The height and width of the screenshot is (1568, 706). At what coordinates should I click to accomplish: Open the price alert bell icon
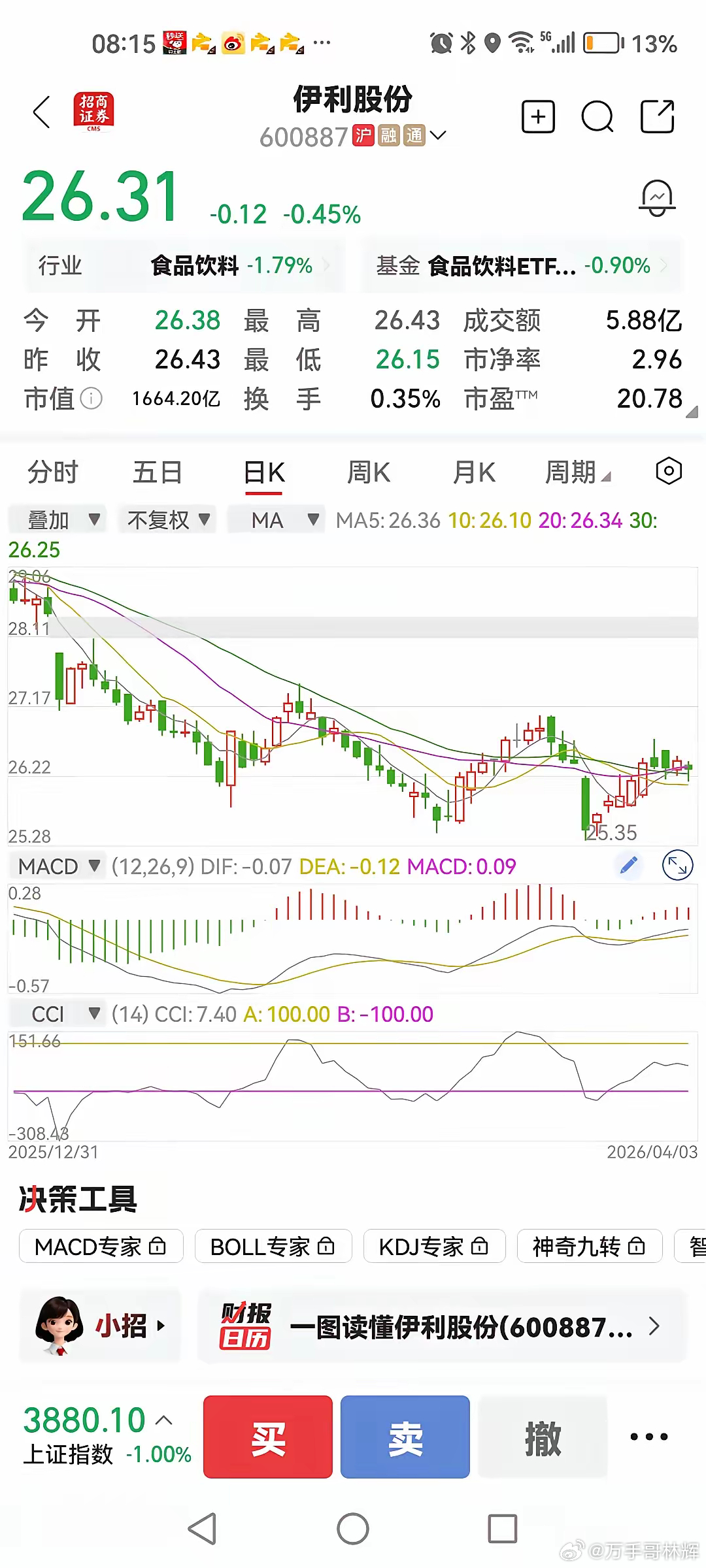[x=657, y=196]
